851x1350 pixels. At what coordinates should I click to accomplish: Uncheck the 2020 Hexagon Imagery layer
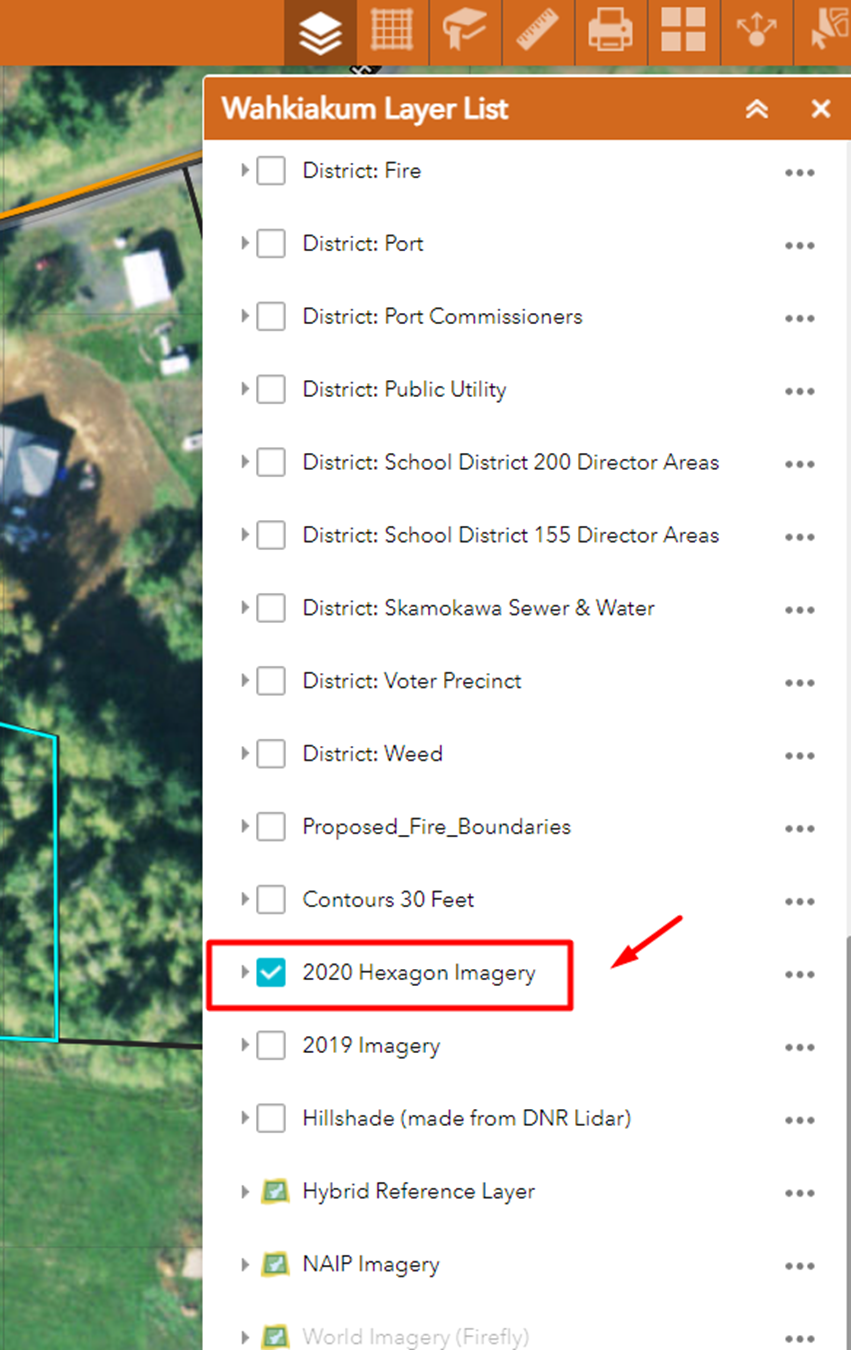pos(271,972)
